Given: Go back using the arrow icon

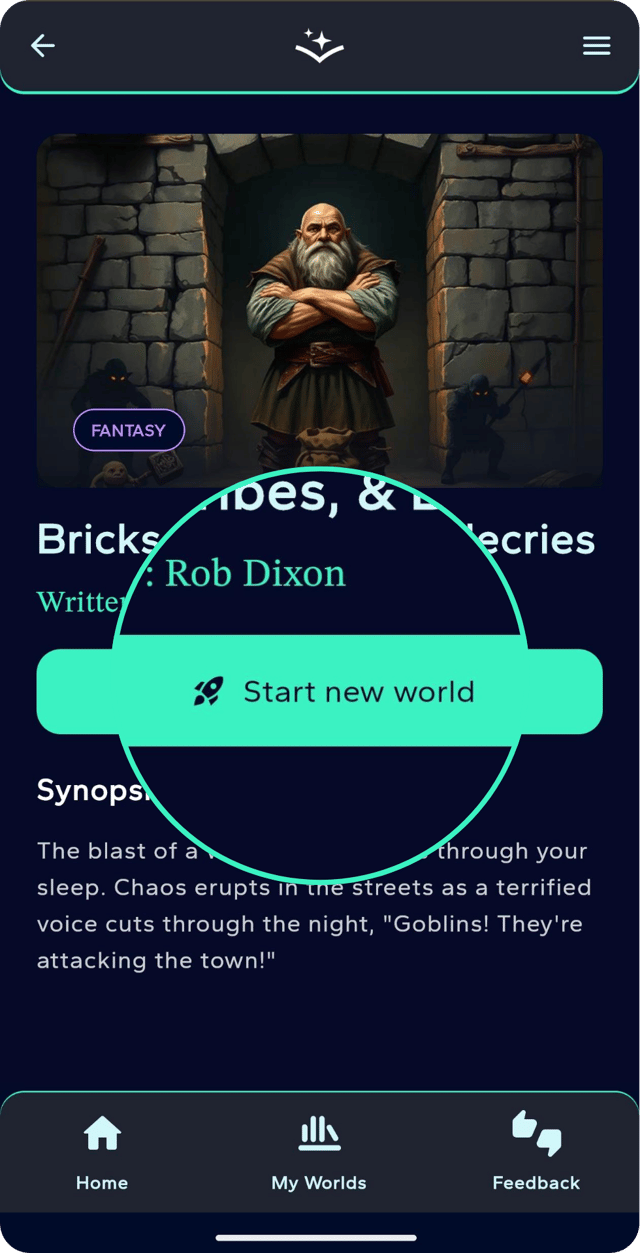Looking at the screenshot, I should coord(42,46).
